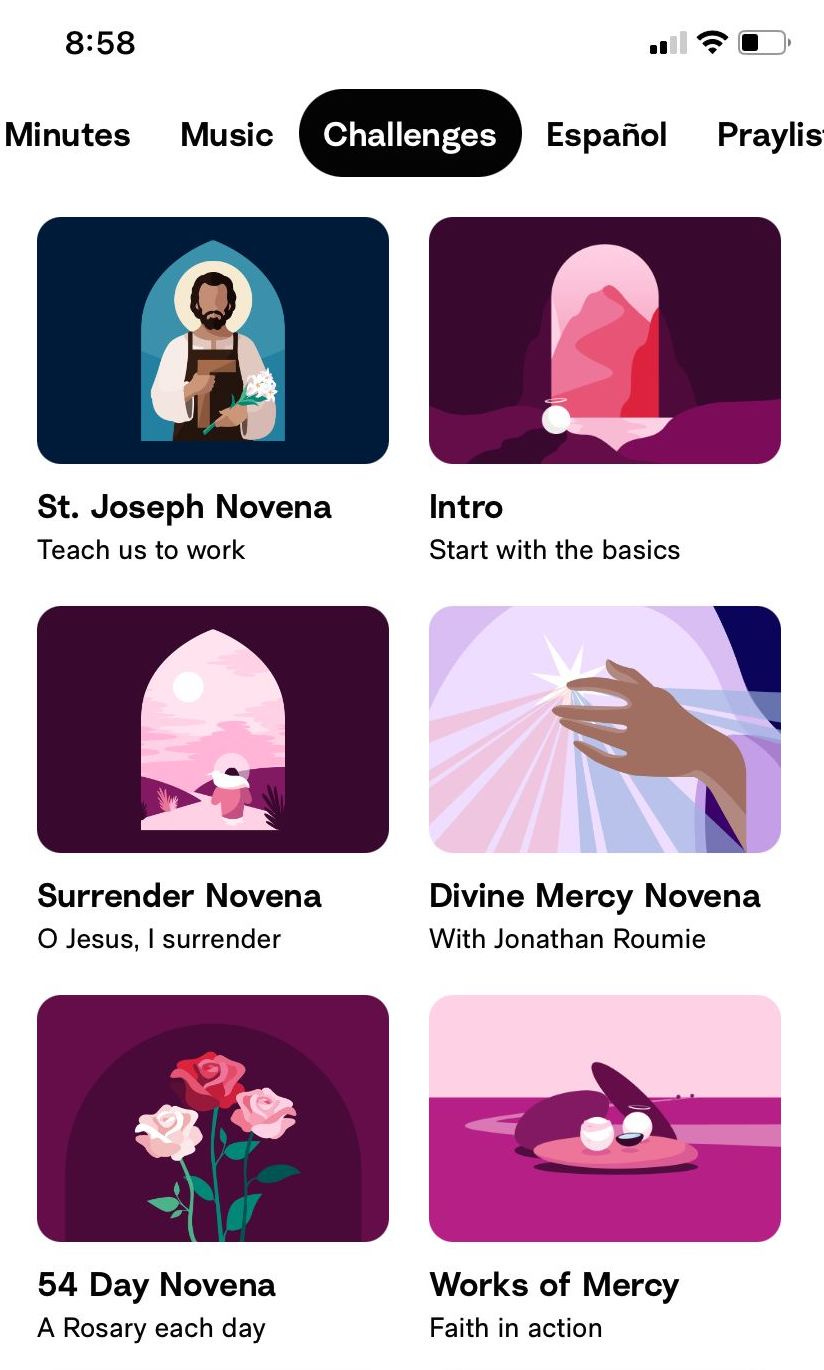Open the Divine Mercy Novena hand artwork
Image resolution: width=824 pixels, height=1370 pixels.
(604, 729)
